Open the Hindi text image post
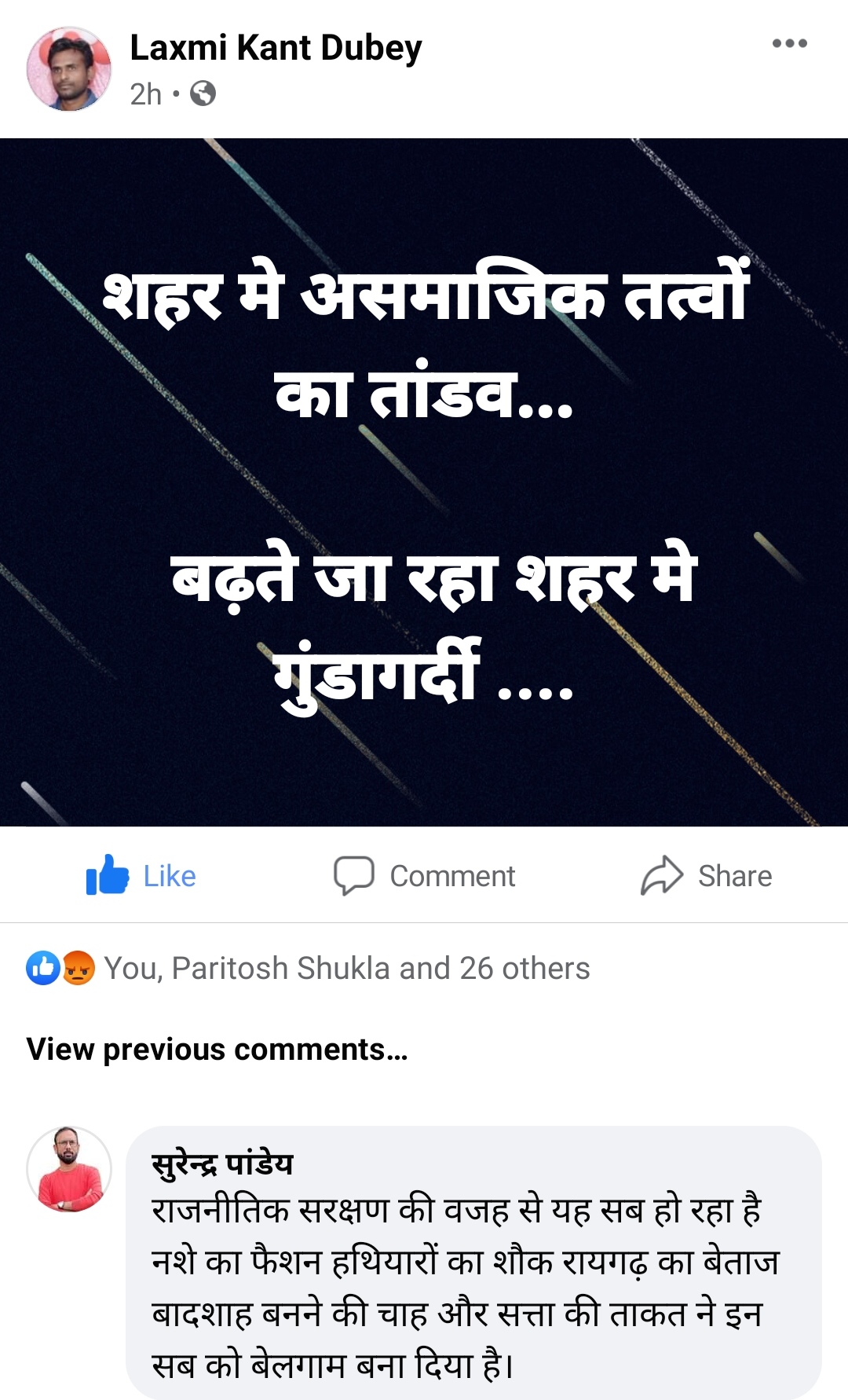 [x=424, y=482]
